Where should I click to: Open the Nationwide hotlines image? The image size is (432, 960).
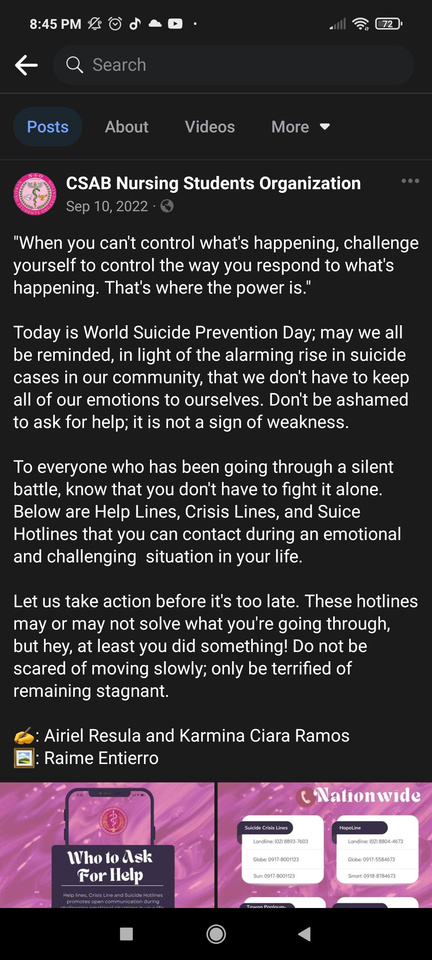[325, 845]
